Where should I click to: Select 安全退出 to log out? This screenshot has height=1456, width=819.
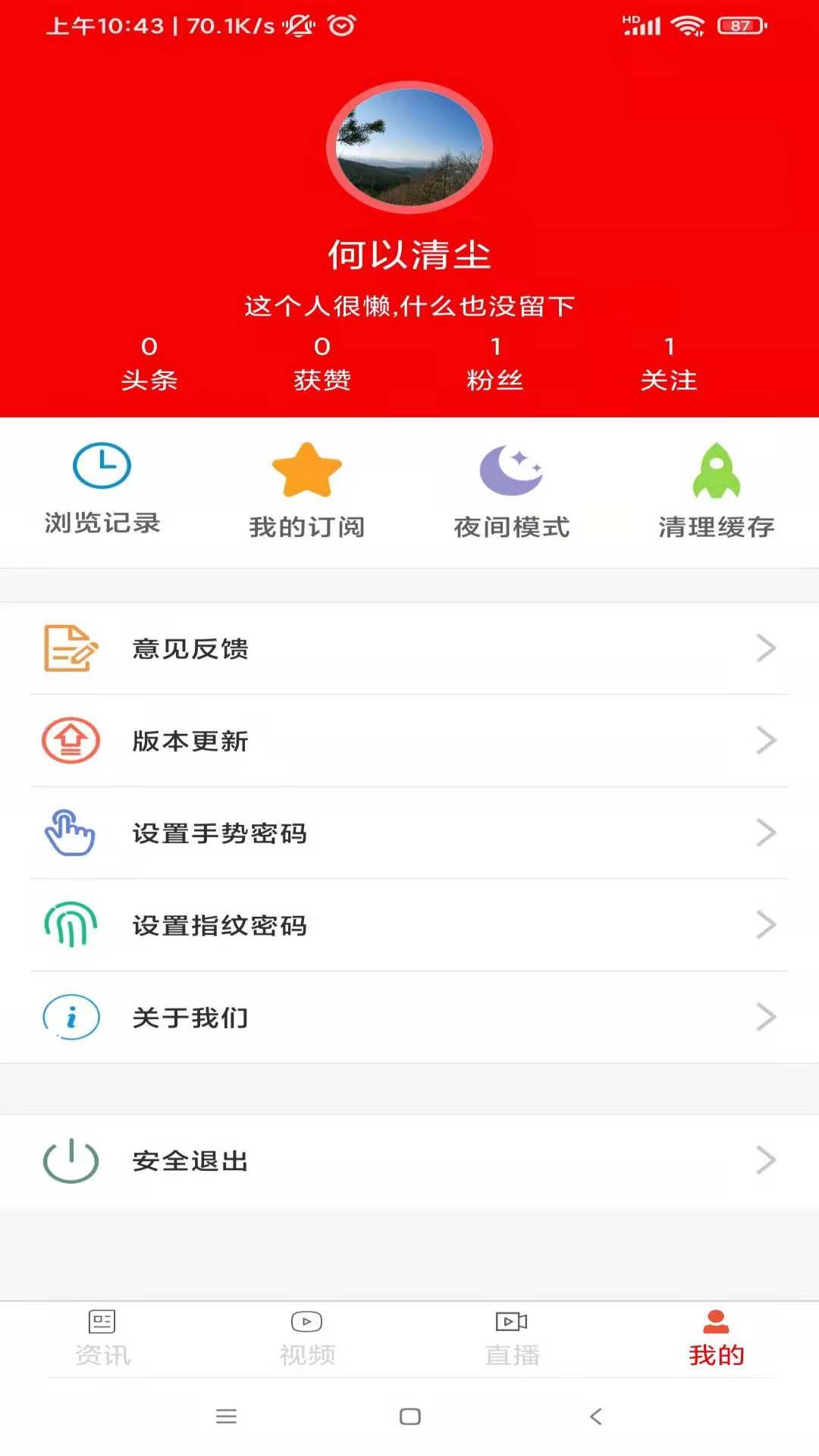click(x=409, y=1161)
